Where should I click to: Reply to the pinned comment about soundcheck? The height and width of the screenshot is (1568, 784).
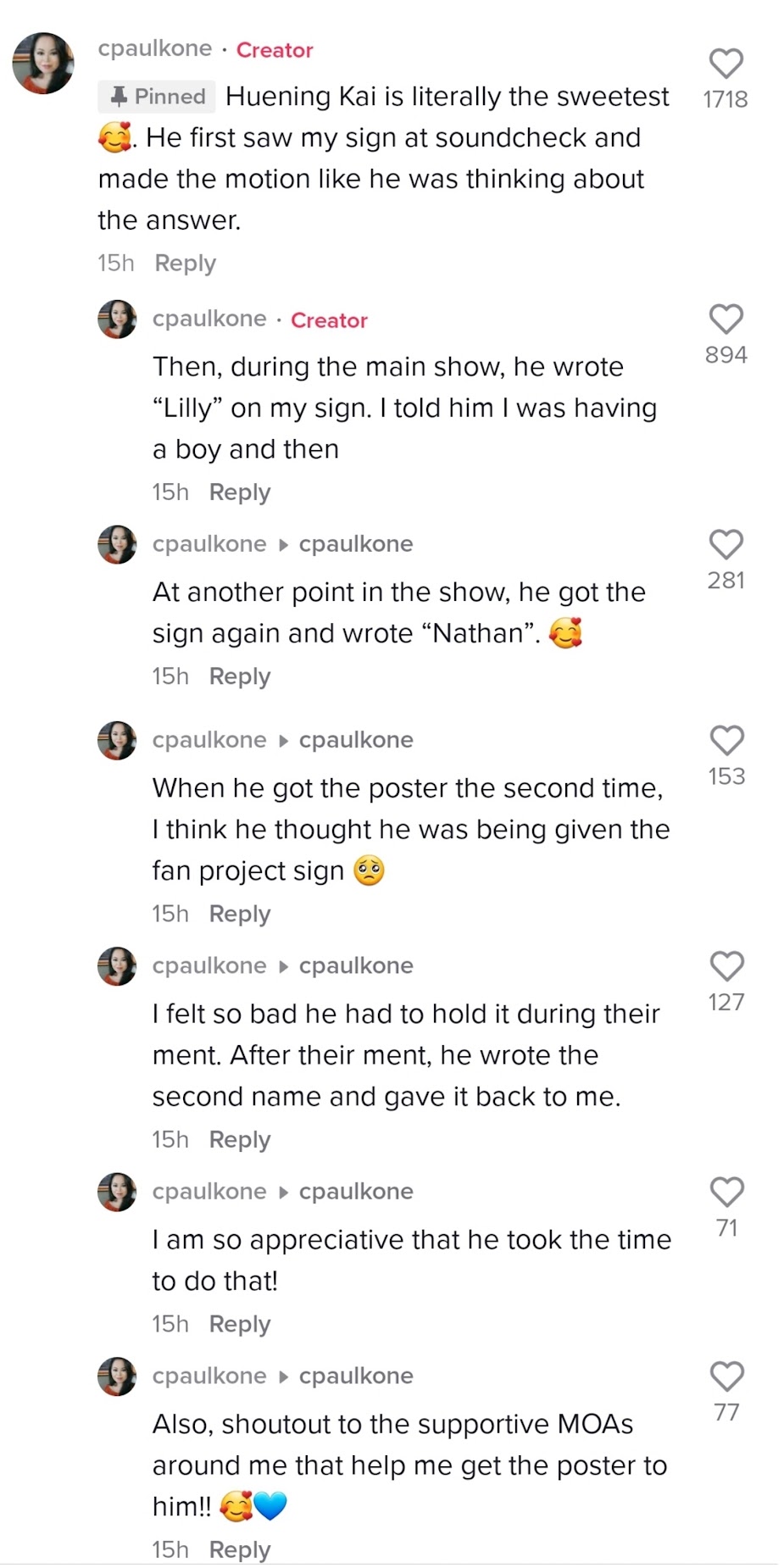(185, 264)
